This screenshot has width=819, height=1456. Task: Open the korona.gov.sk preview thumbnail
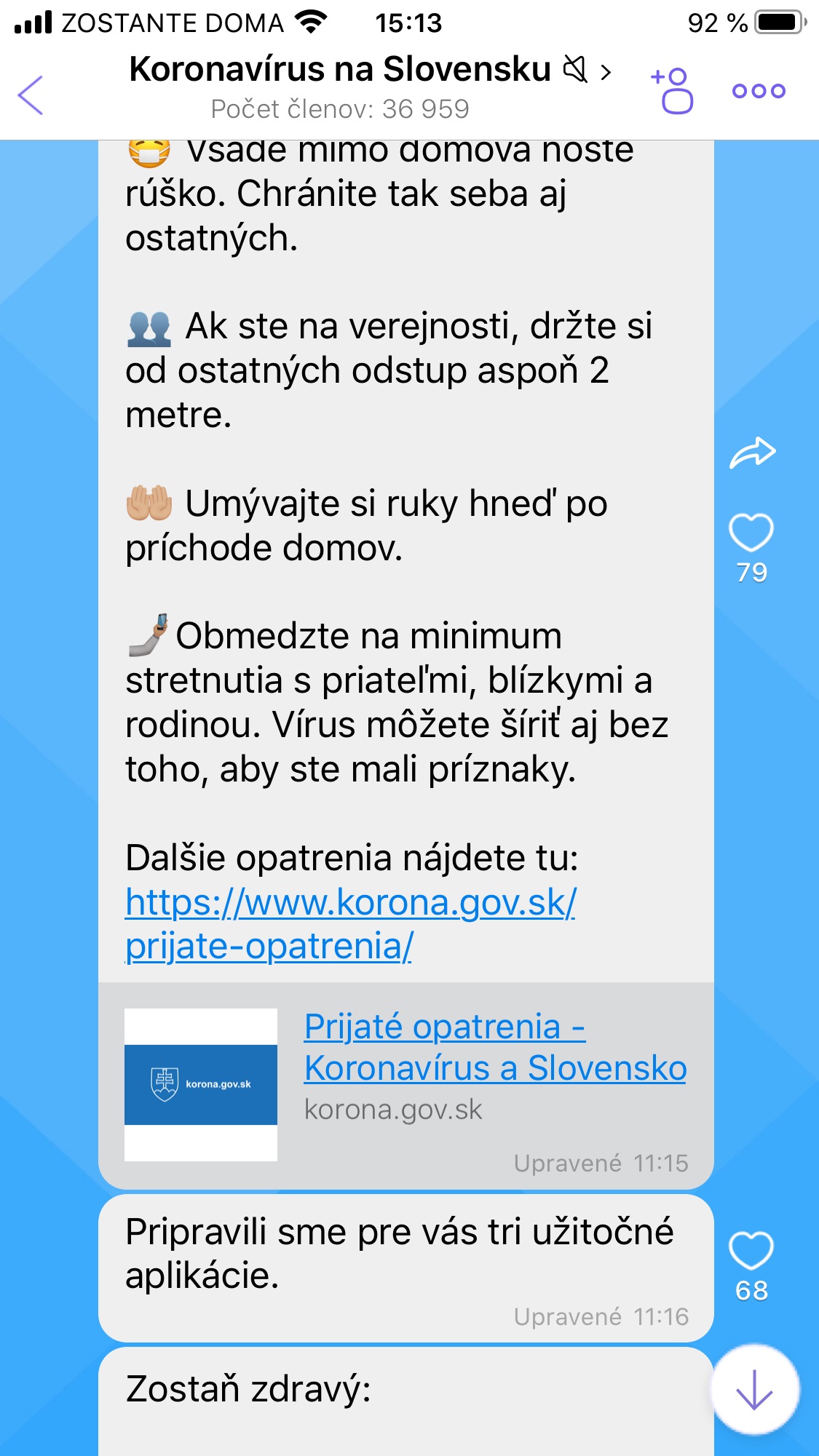pos(201,1084)
